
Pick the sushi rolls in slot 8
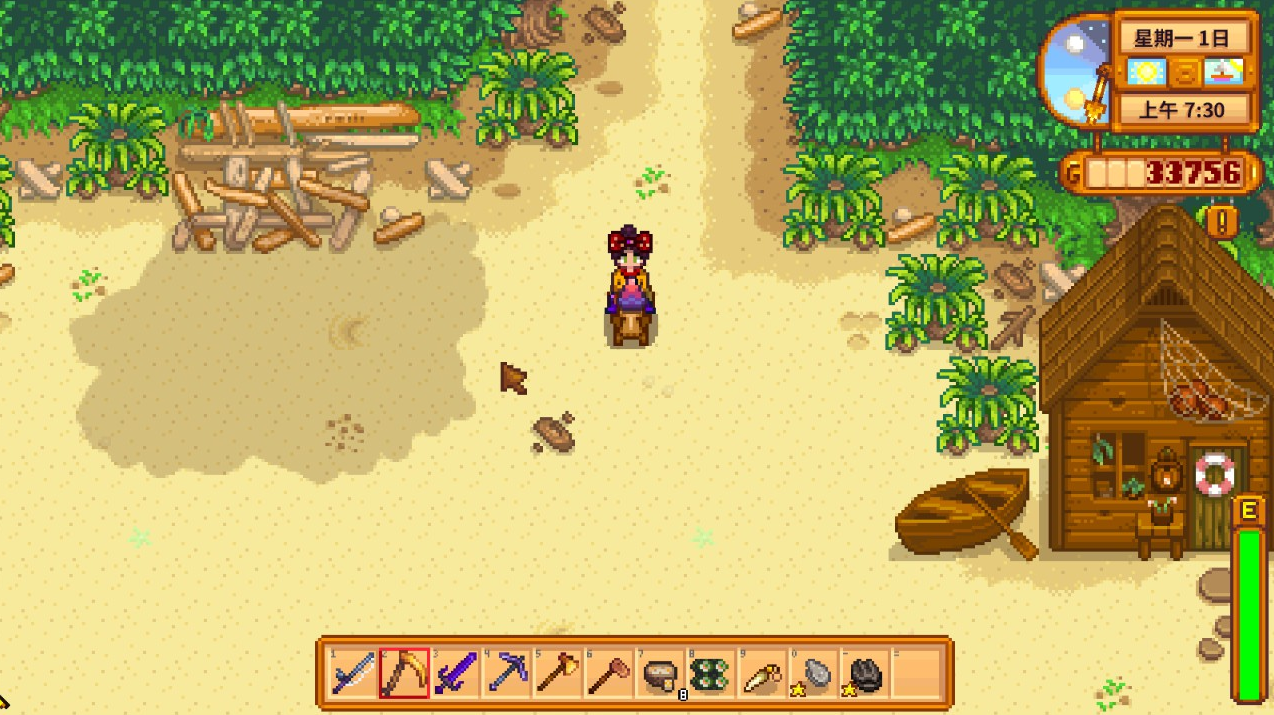tap(712, 673)
